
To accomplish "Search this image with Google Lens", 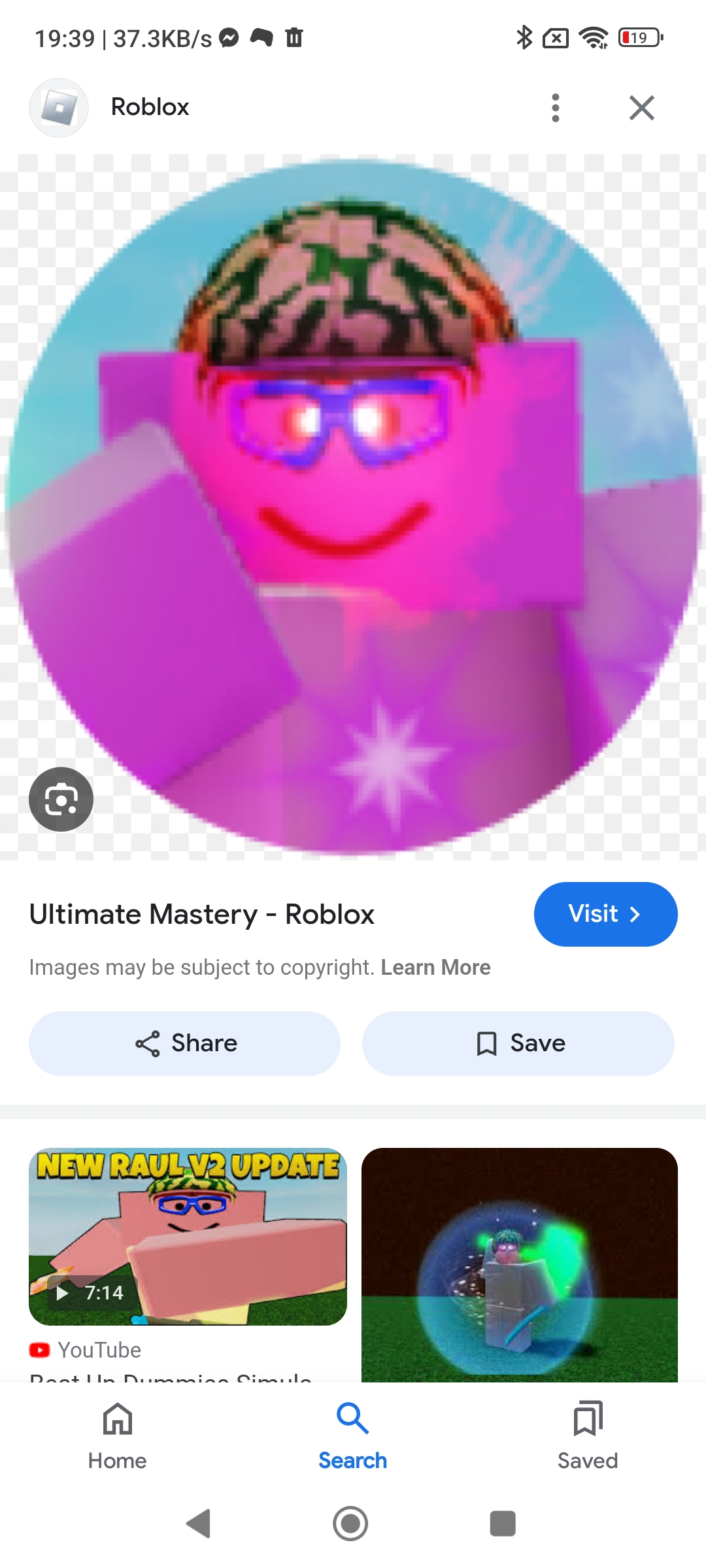I will [x=61, y=799].
